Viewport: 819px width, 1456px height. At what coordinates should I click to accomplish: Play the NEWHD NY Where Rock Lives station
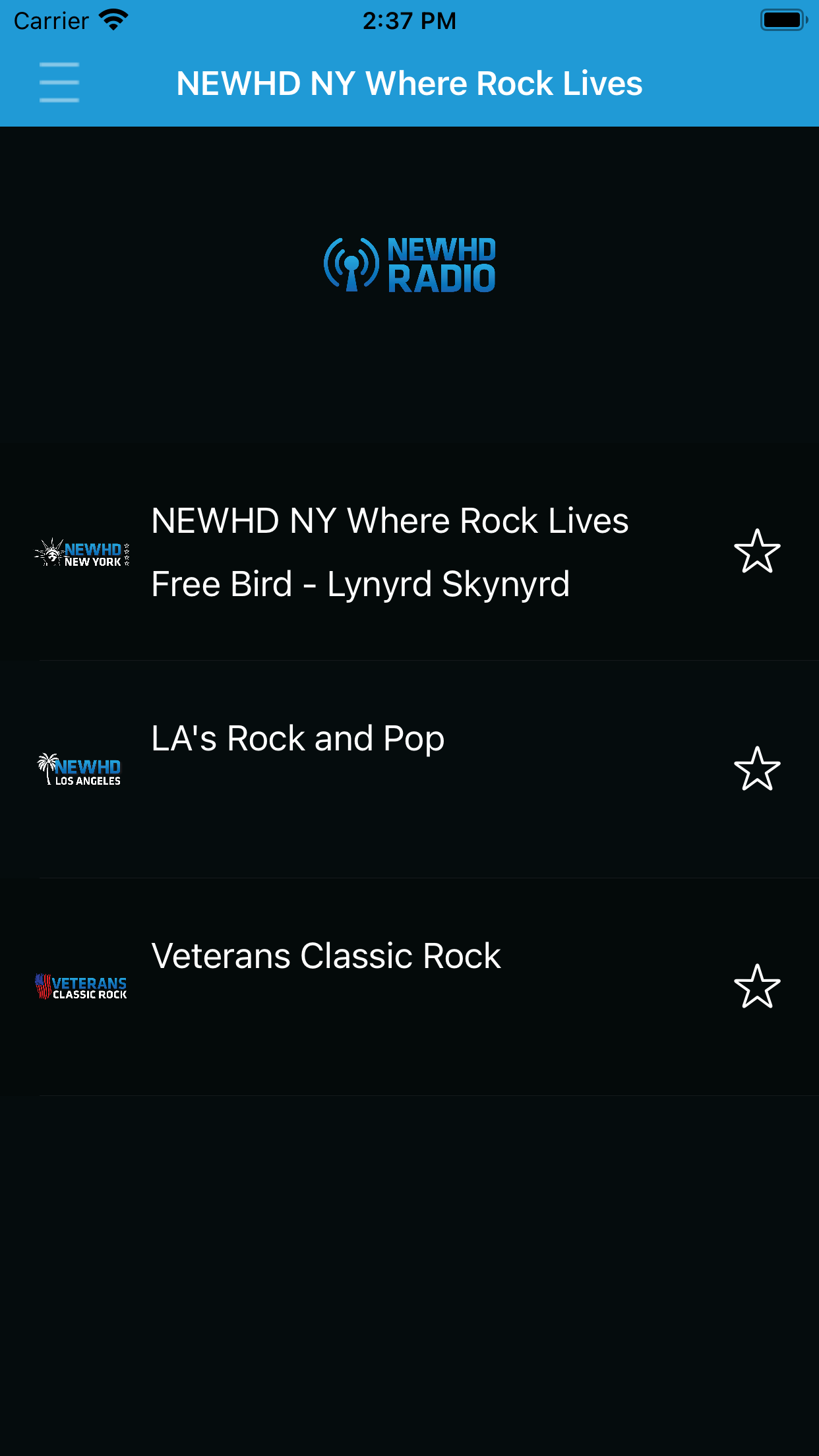tap(409, 552)
